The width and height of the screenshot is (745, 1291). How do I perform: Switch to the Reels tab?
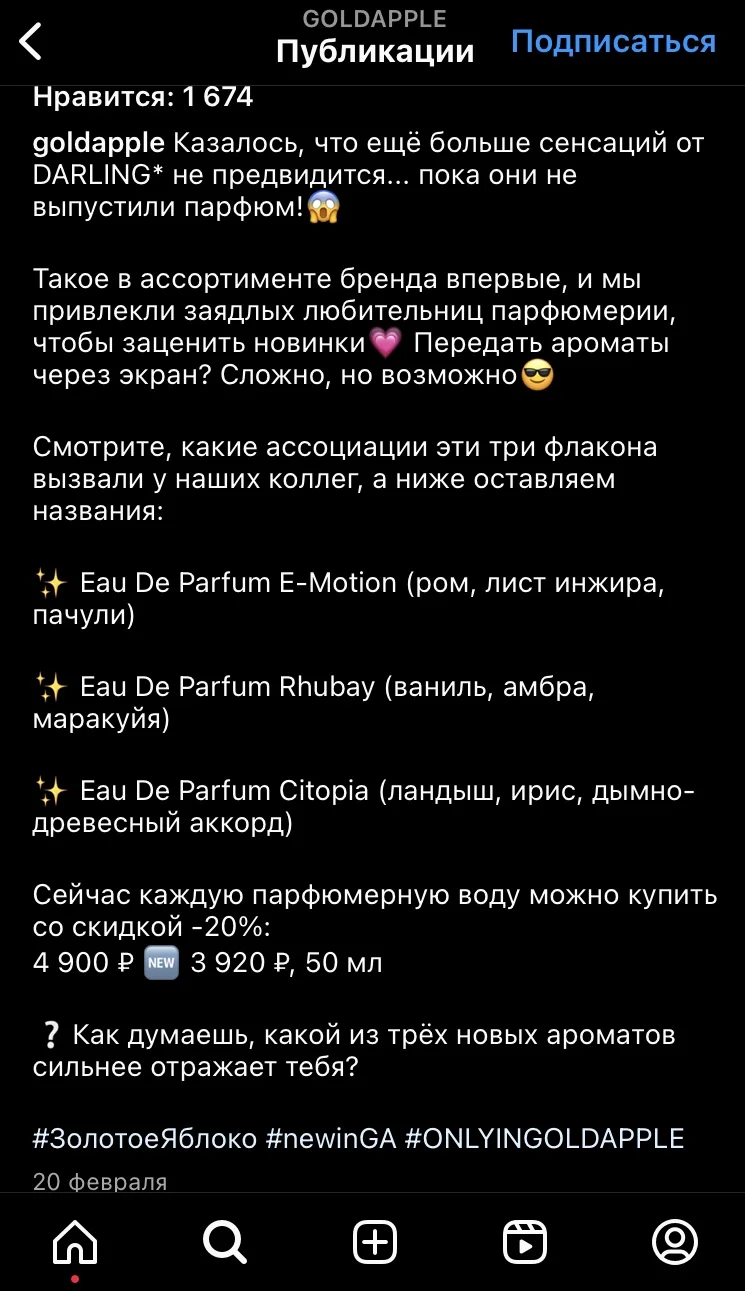[x=524, y=1243]
